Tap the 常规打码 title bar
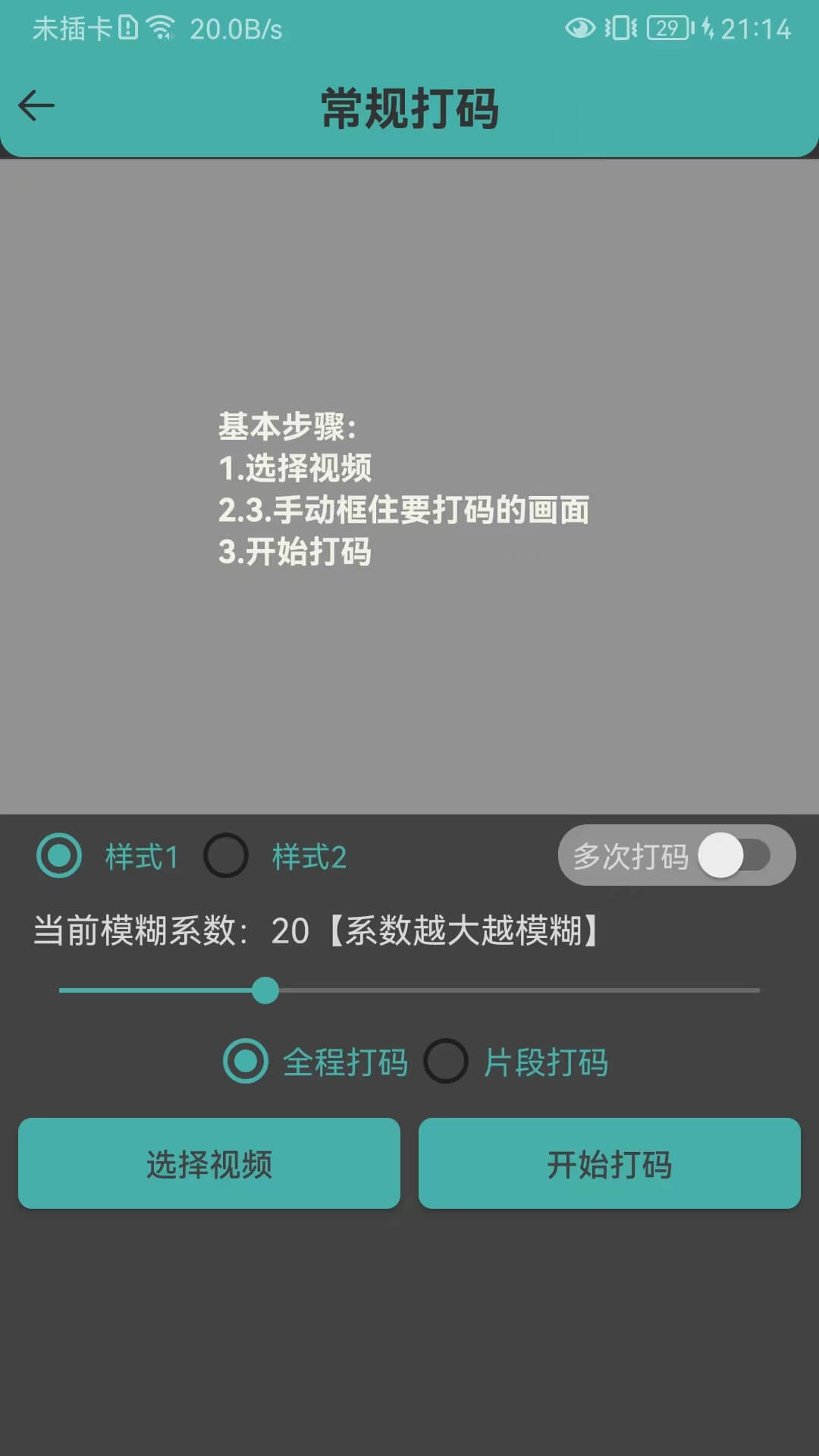 point(409,108)
